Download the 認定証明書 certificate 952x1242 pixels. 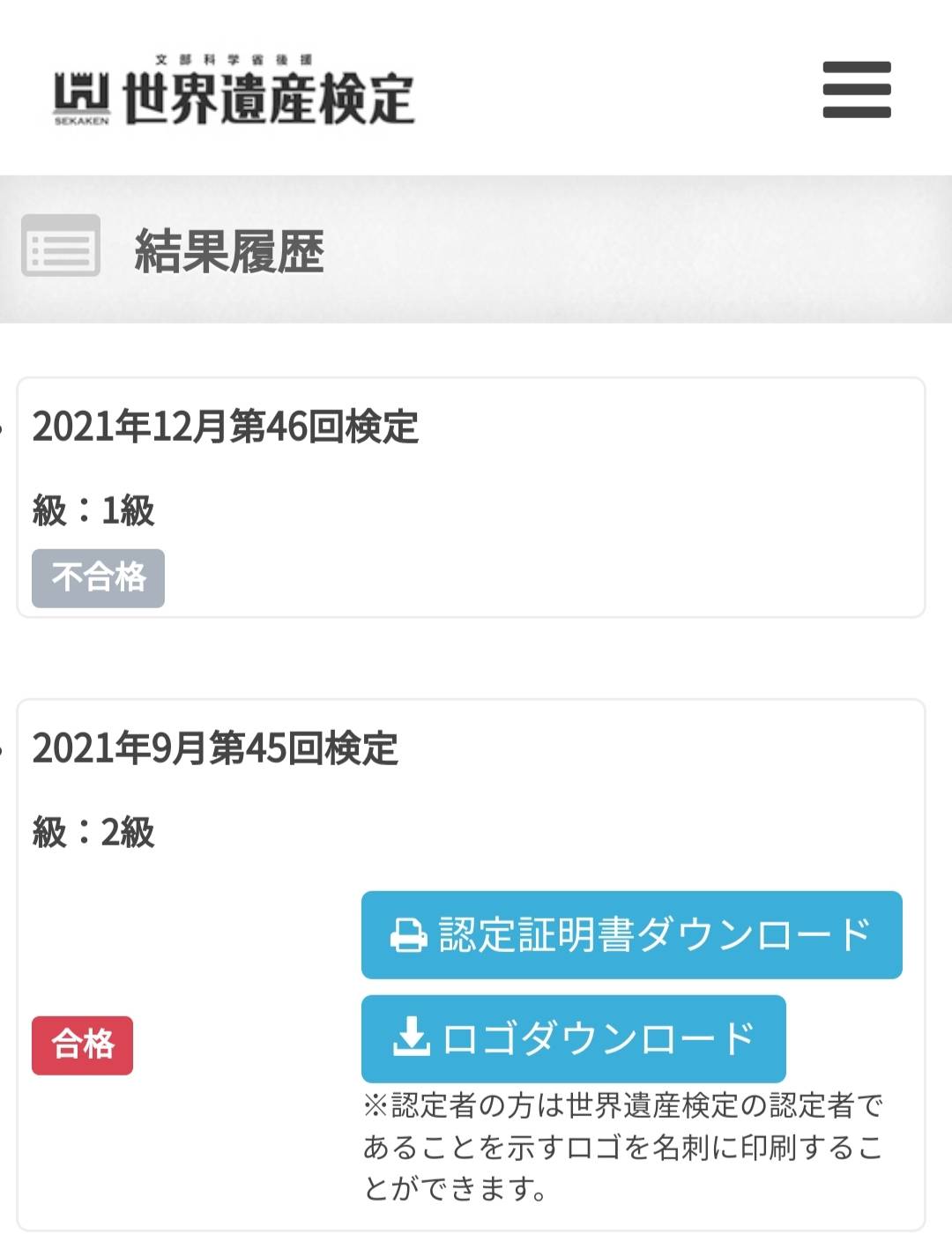[631, 934]
